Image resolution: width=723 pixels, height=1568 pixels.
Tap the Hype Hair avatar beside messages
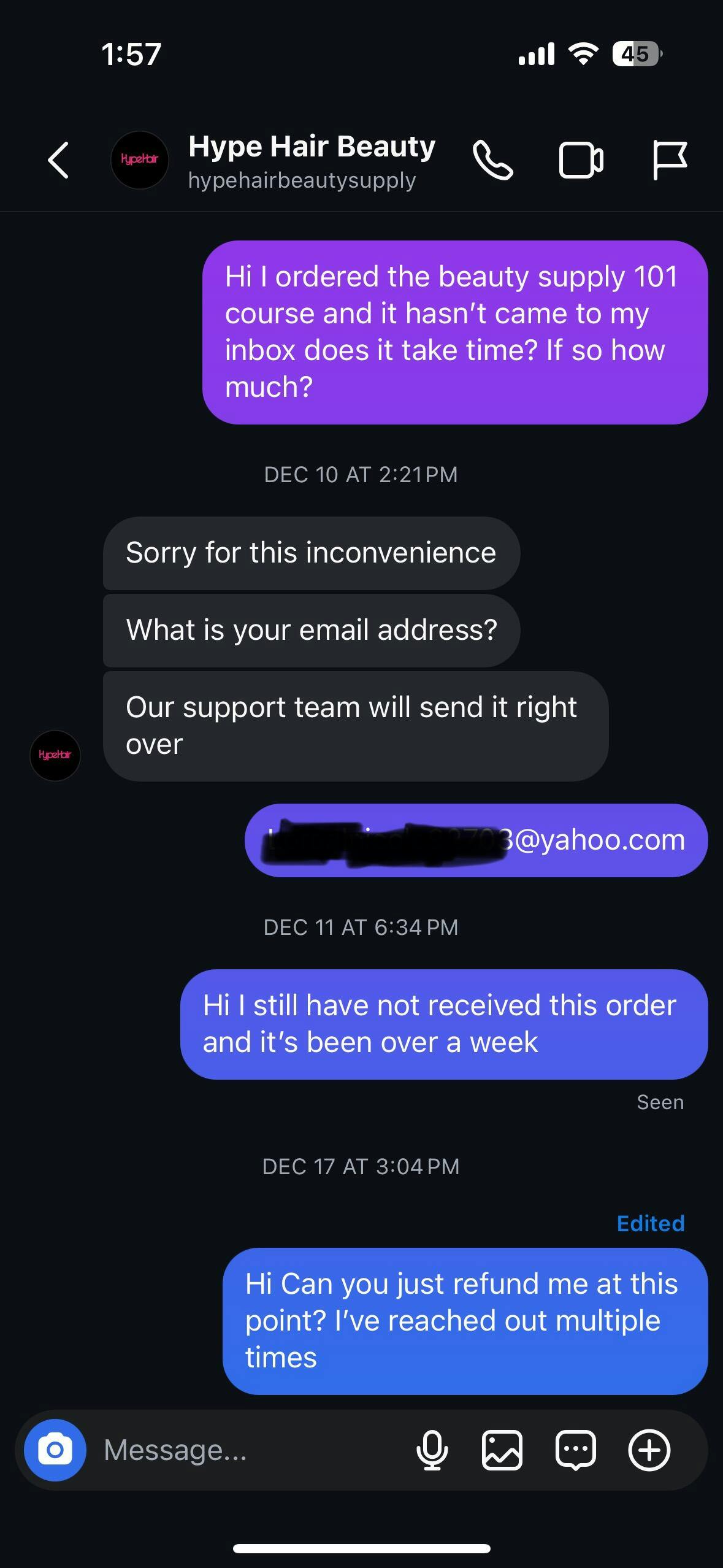point(55,755)
